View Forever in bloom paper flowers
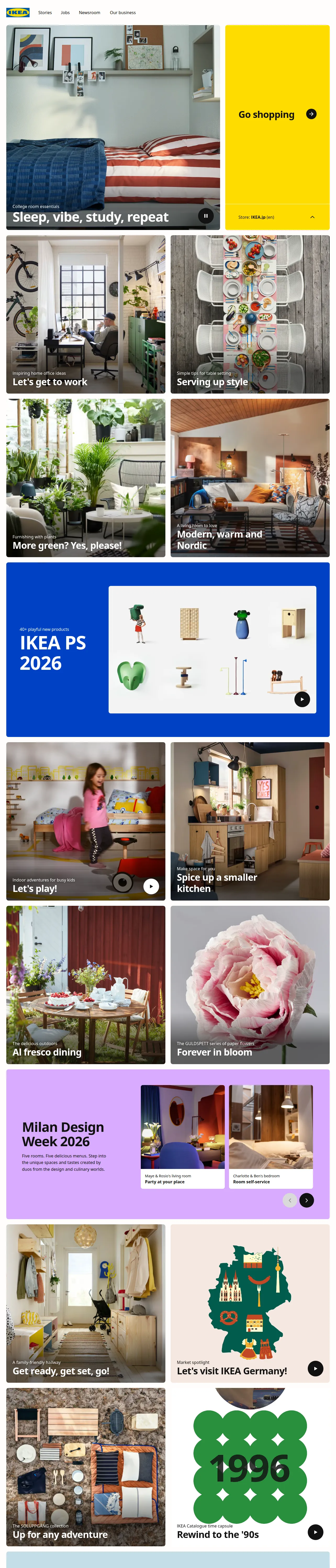 pos(250,985)
